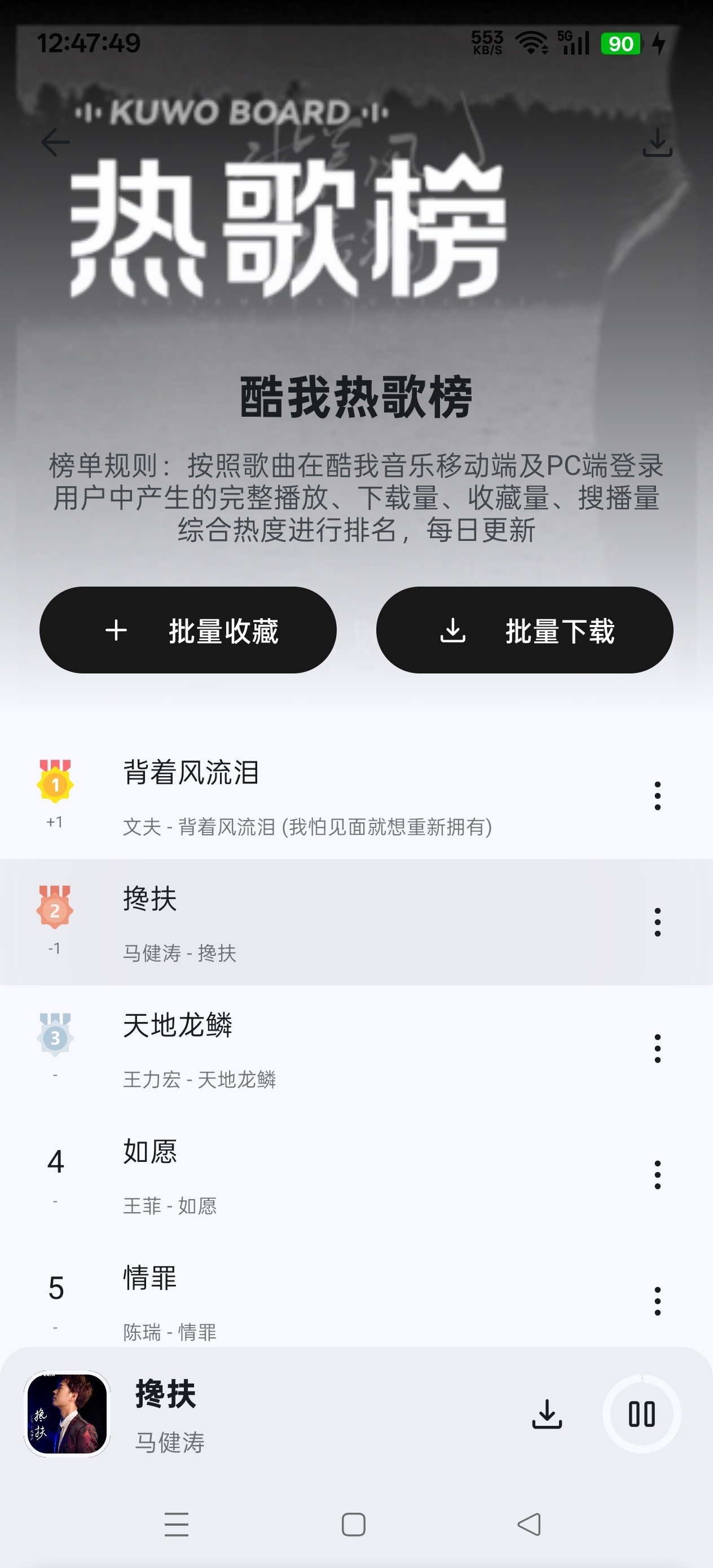Go to the home screen
Viewport: 713px width, 1568px height.
coord(354,1524)
